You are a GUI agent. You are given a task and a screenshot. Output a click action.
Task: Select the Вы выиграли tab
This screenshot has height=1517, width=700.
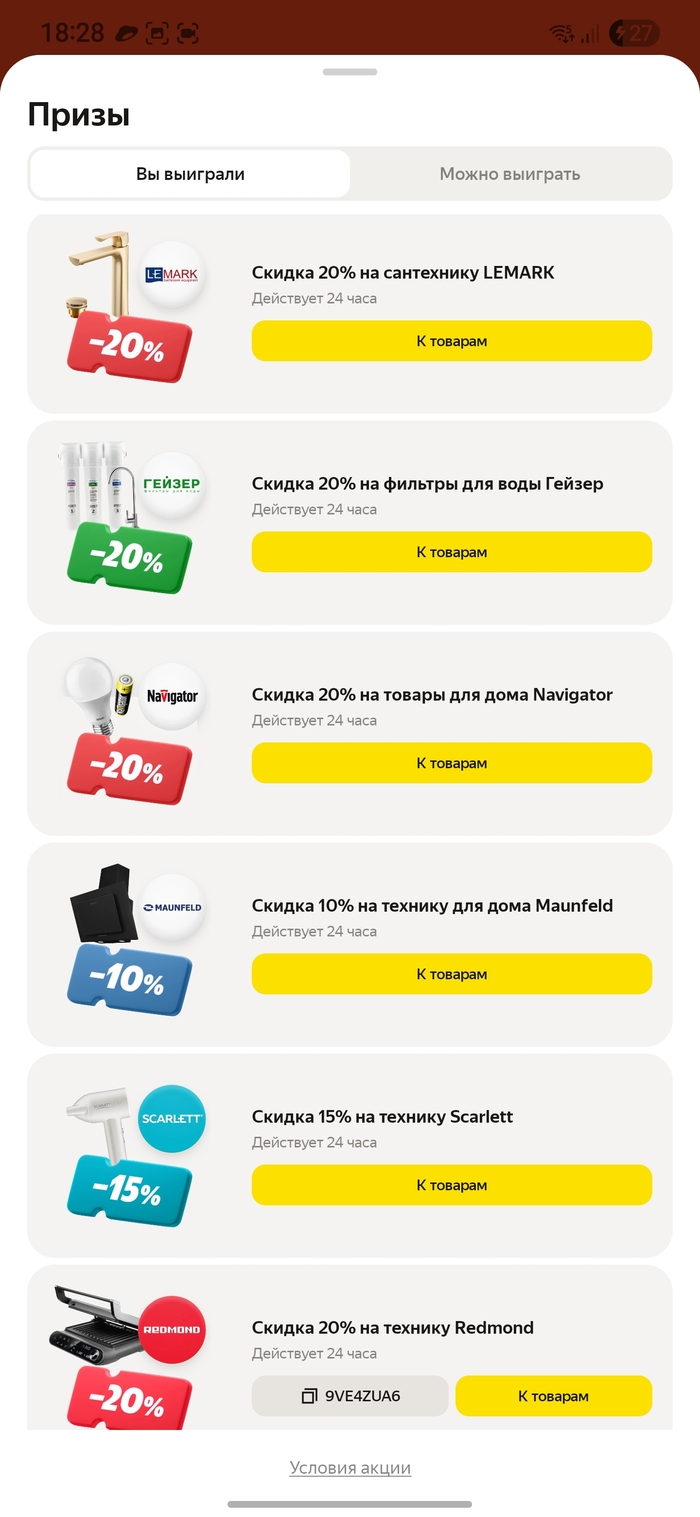click(190, 174)
